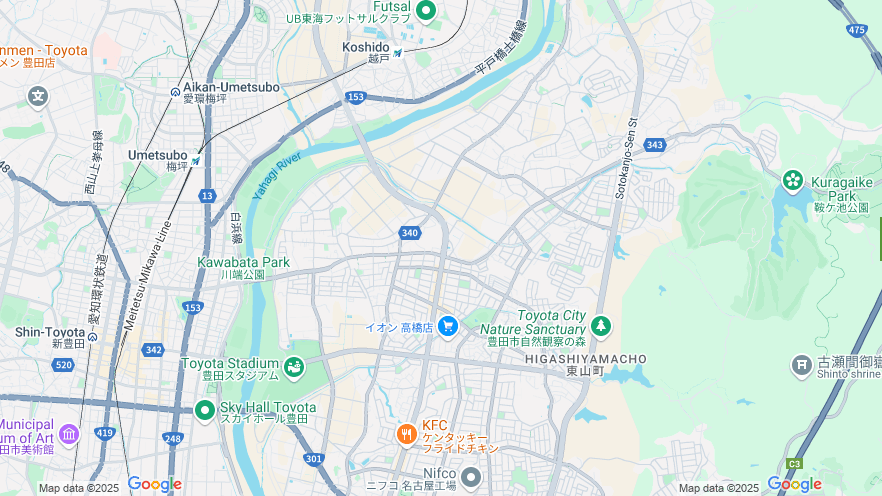882x496 pixels.
Task: Tap the Sky Hall Toyota marker
Action: 205,409
